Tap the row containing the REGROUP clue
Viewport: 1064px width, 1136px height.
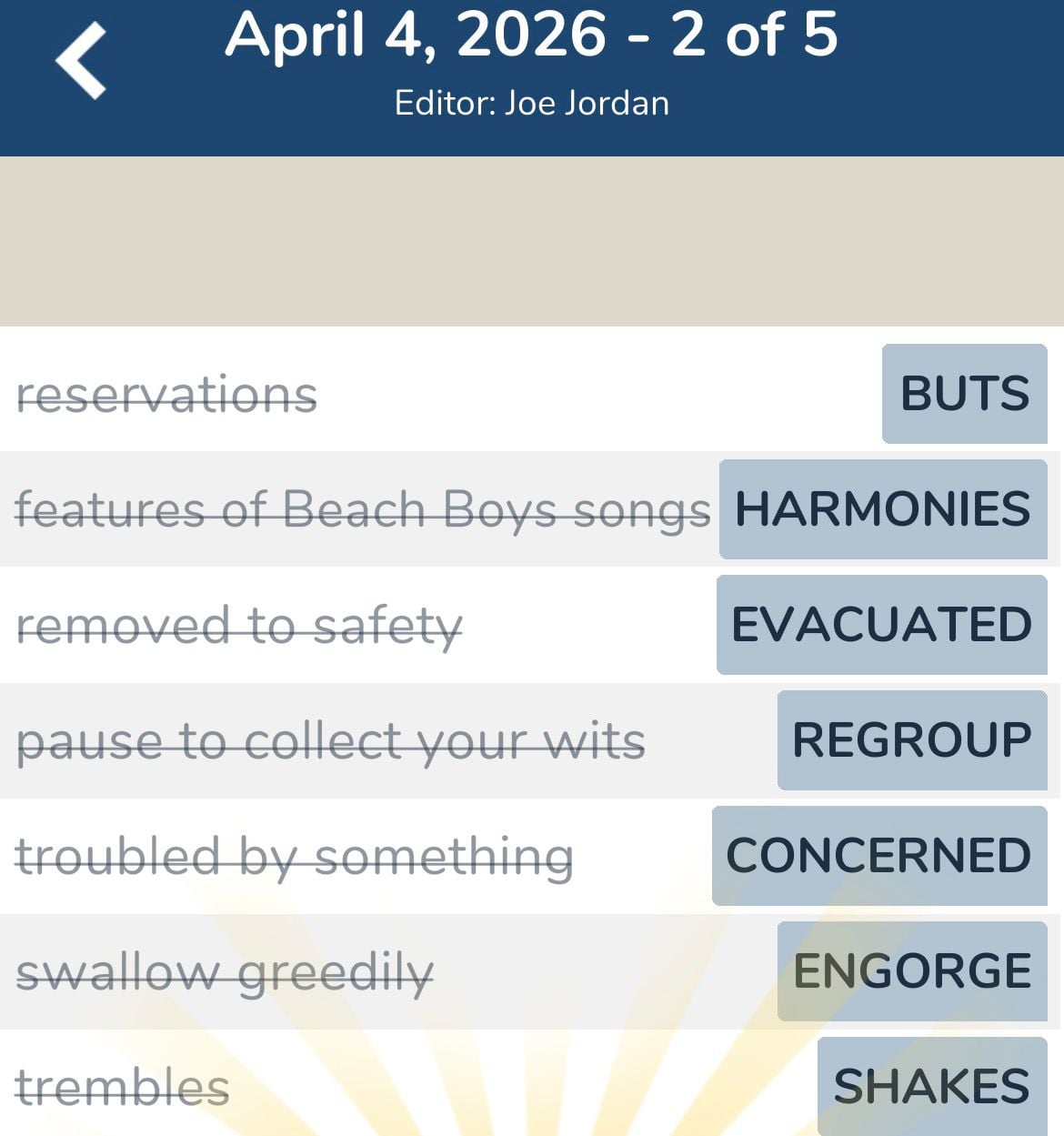(455, 740)
